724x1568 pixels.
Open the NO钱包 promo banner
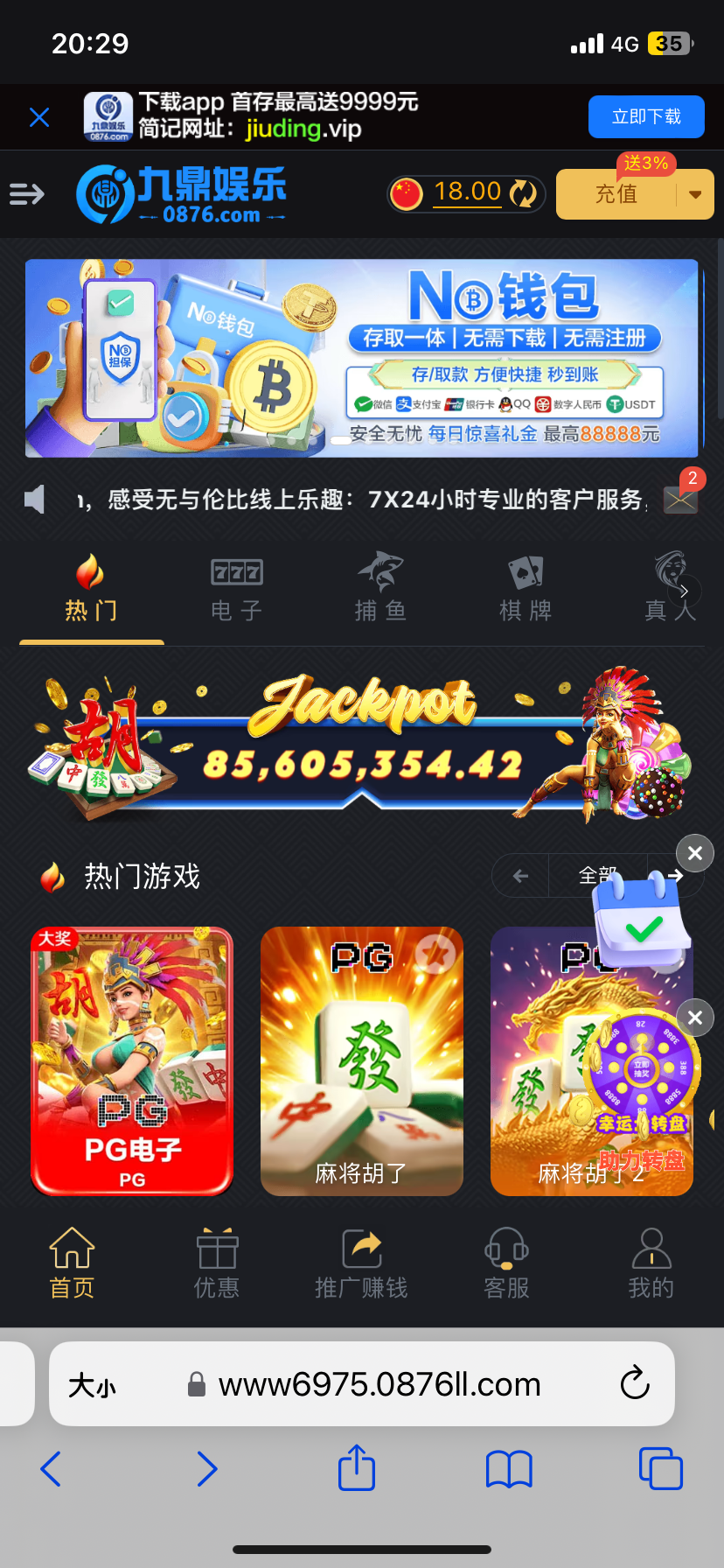pyautogui.click(x=361, y=358)
